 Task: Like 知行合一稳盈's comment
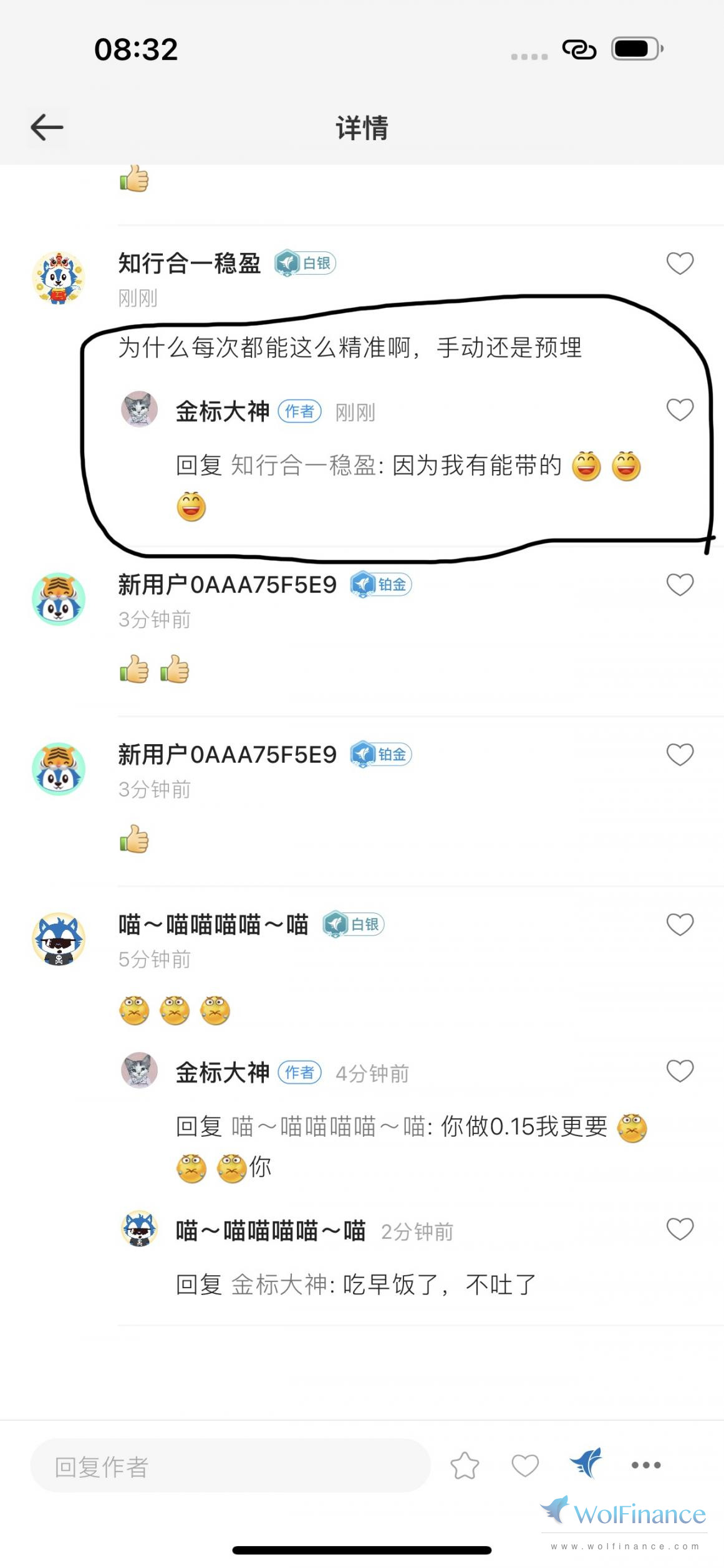coord(680,264)
